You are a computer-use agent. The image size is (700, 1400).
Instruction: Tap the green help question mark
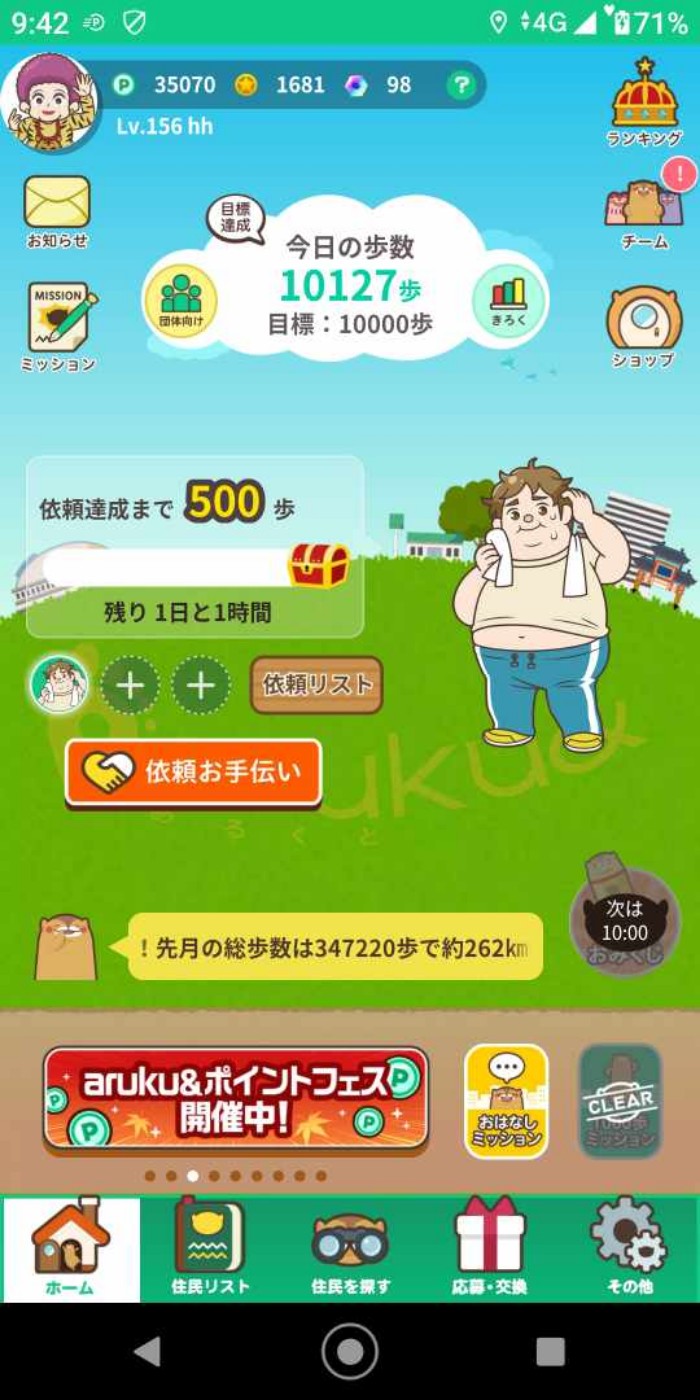[x=460, y=86]
